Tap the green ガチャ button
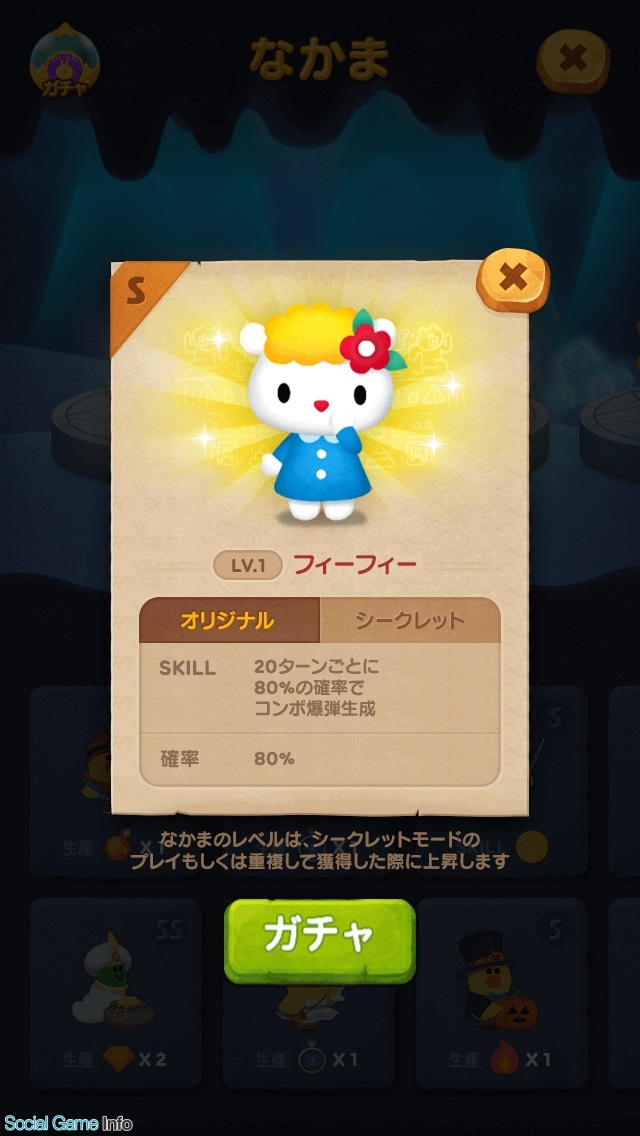The width and height of the screenshot is (640, 1136). pos(319,938)
